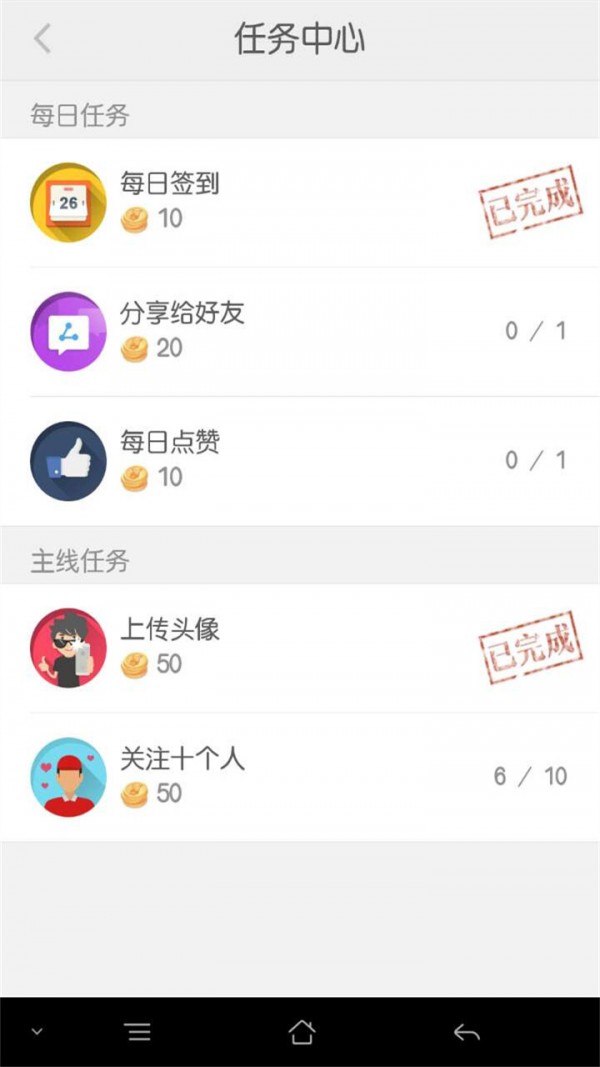Select the 每日点赞 task
This screenshot has width=600, height=1067.
point(300,460)
